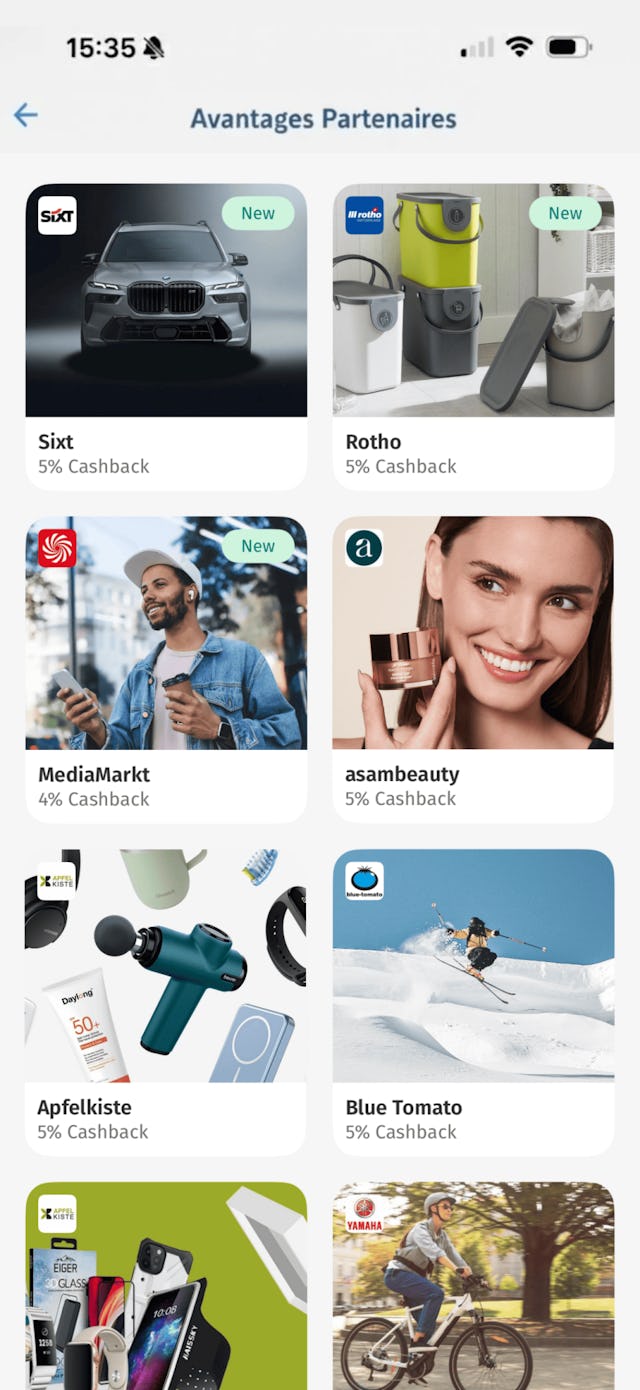The width and height of the screenshot is (640, 1390).
Task: Go back using the top-left arrow
Action: click(26, 115)
